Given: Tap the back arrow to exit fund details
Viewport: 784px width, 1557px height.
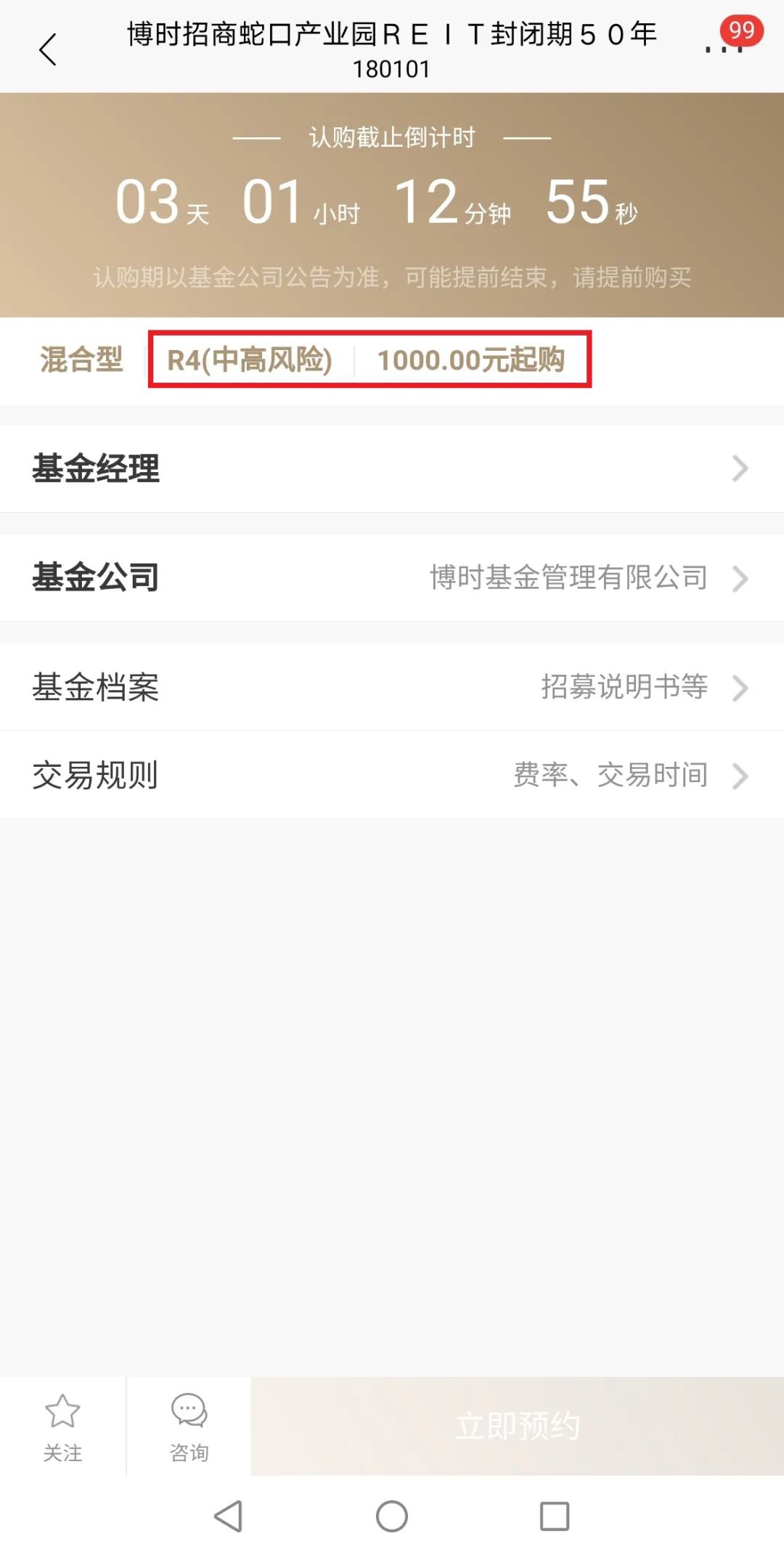Looking at the screenshot, I should pos(48,49).
